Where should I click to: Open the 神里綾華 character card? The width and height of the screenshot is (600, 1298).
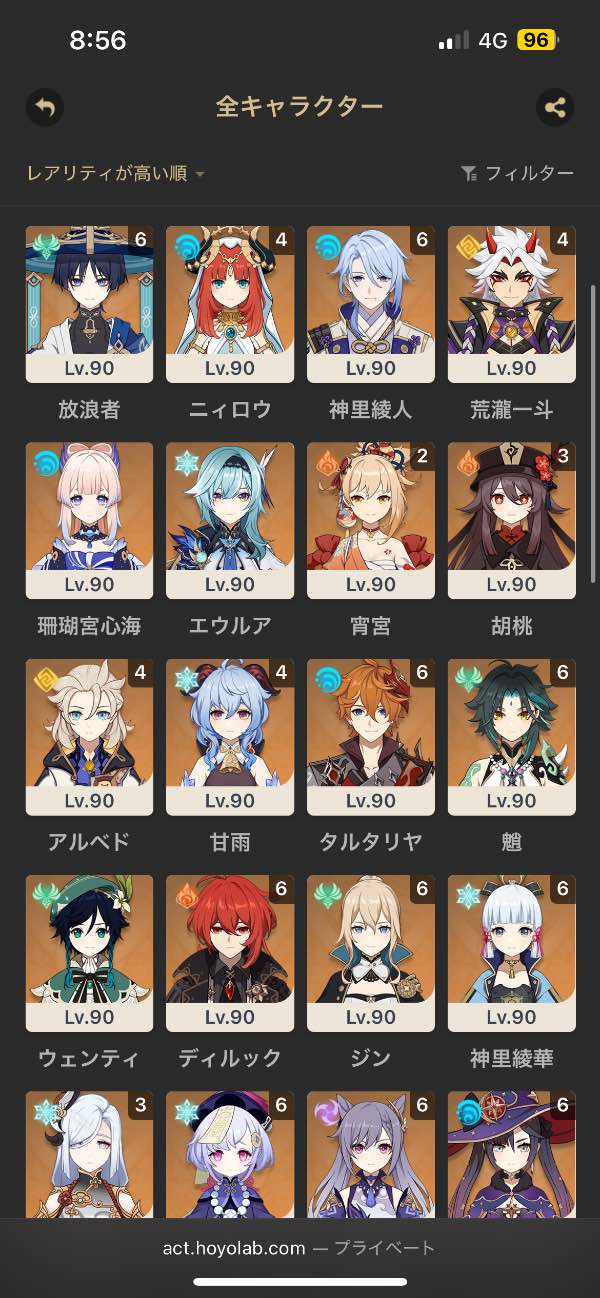point(511,953)
